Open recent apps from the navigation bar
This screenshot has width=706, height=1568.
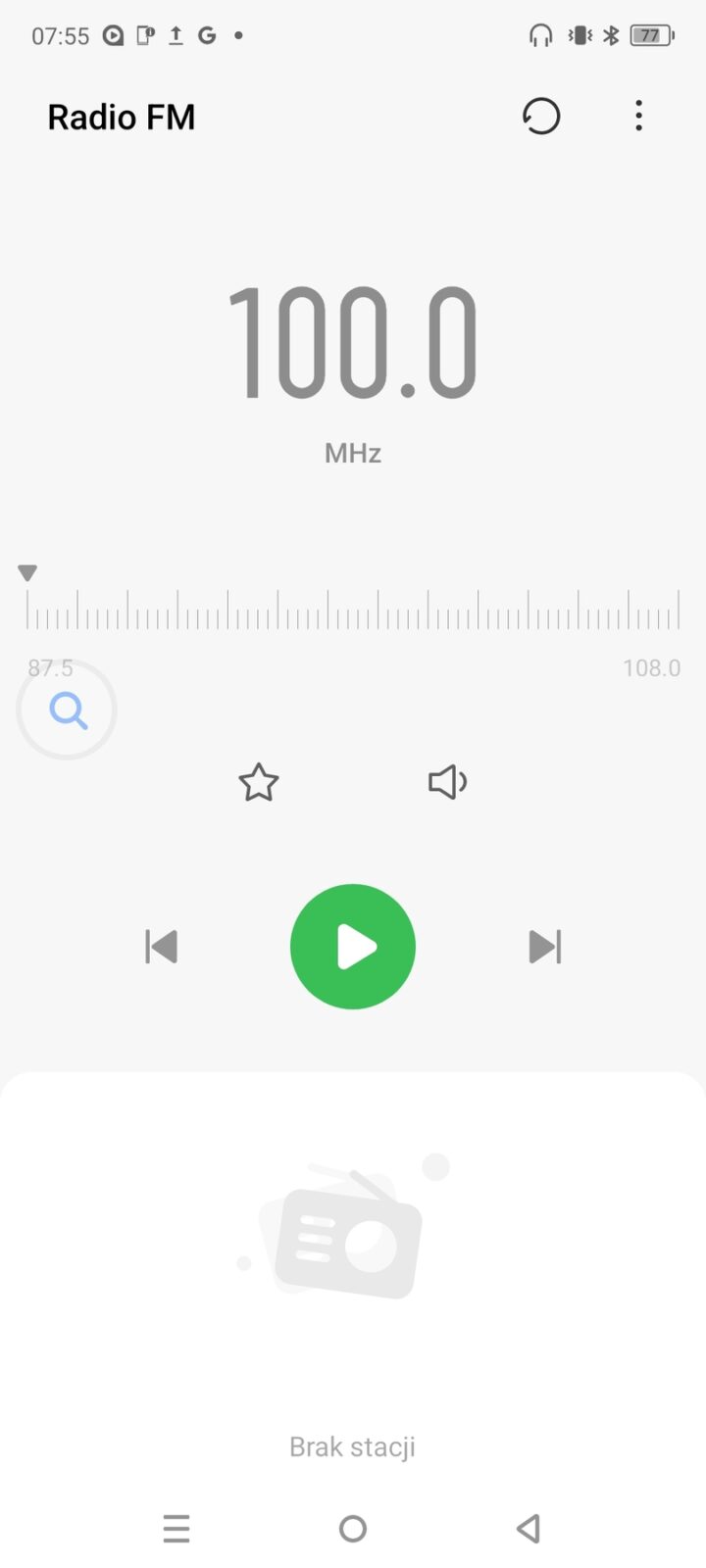176,1528
